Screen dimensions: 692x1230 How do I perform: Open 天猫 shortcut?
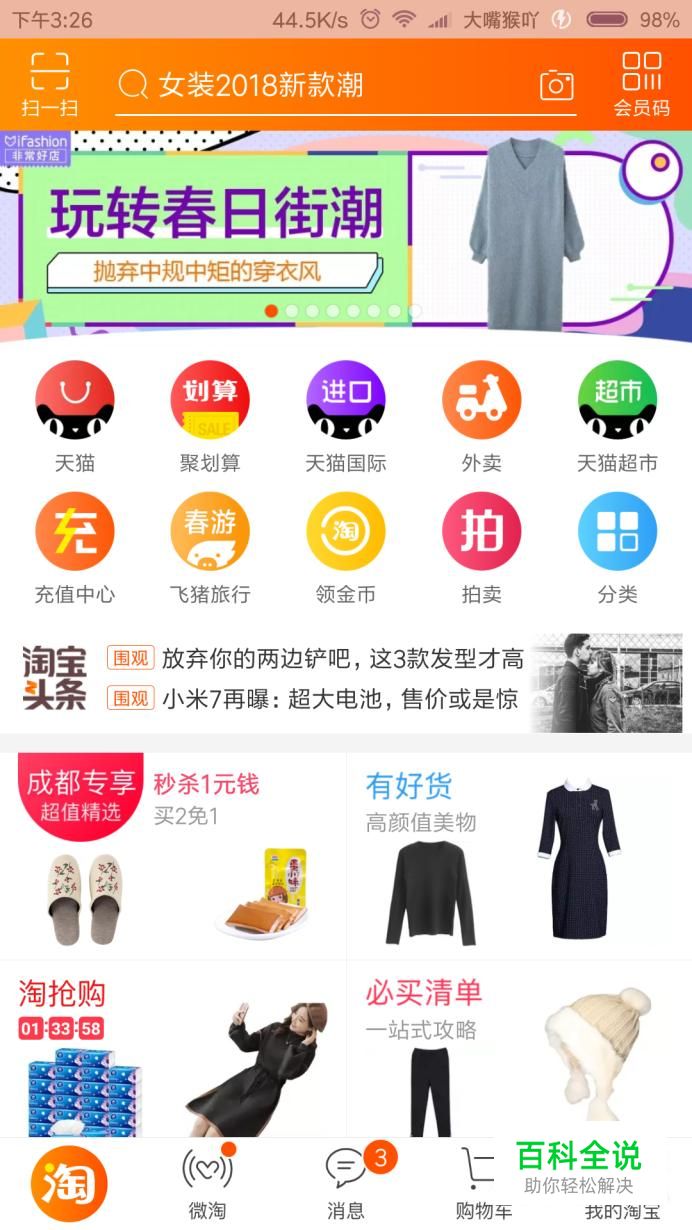75,416
